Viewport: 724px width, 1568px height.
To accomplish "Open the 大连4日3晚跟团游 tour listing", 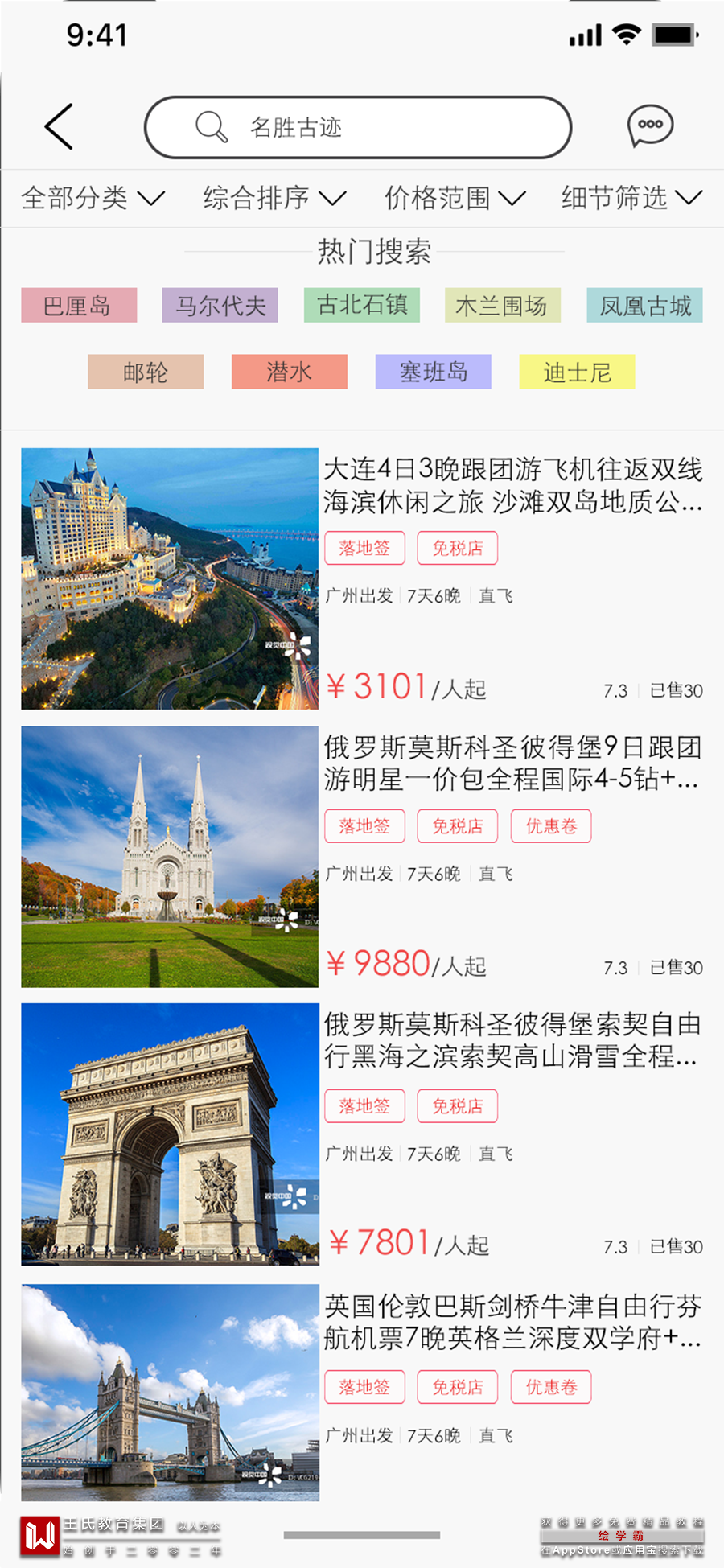I will (512, 485).
